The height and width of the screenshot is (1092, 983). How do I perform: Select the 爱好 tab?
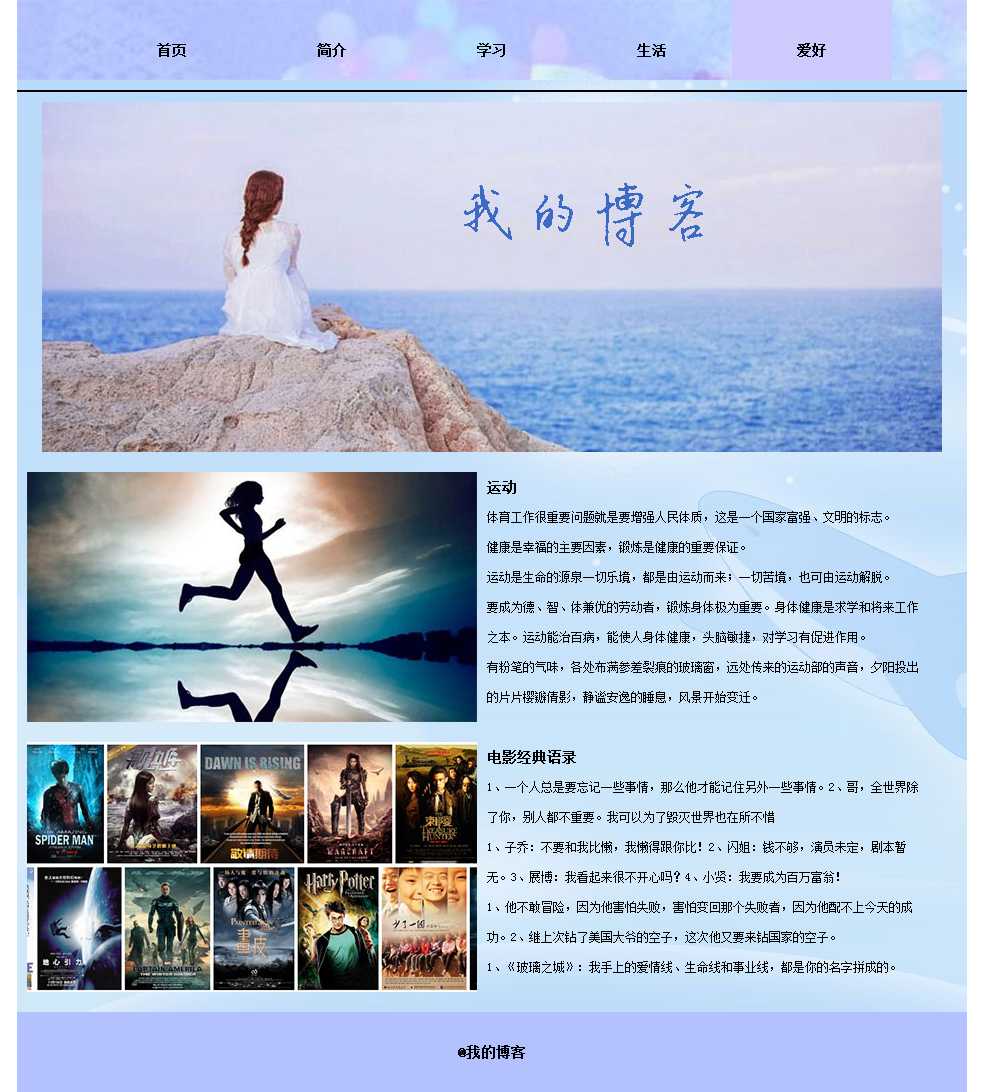click(811, 50)
